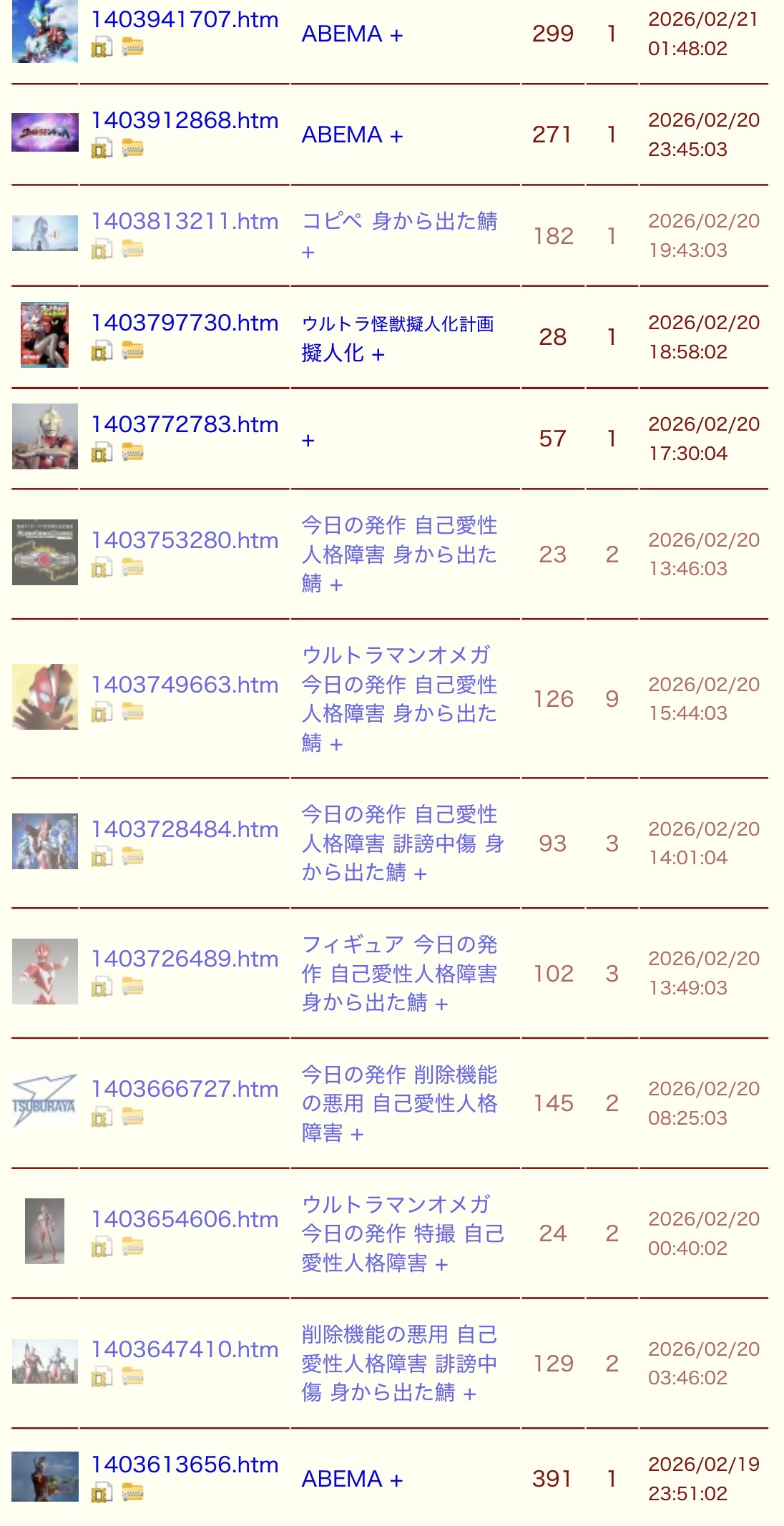This screenshot has width=784, height=1526.
Task: Tap the folder icon under 1403941707.htm
Action: (132, 49)
